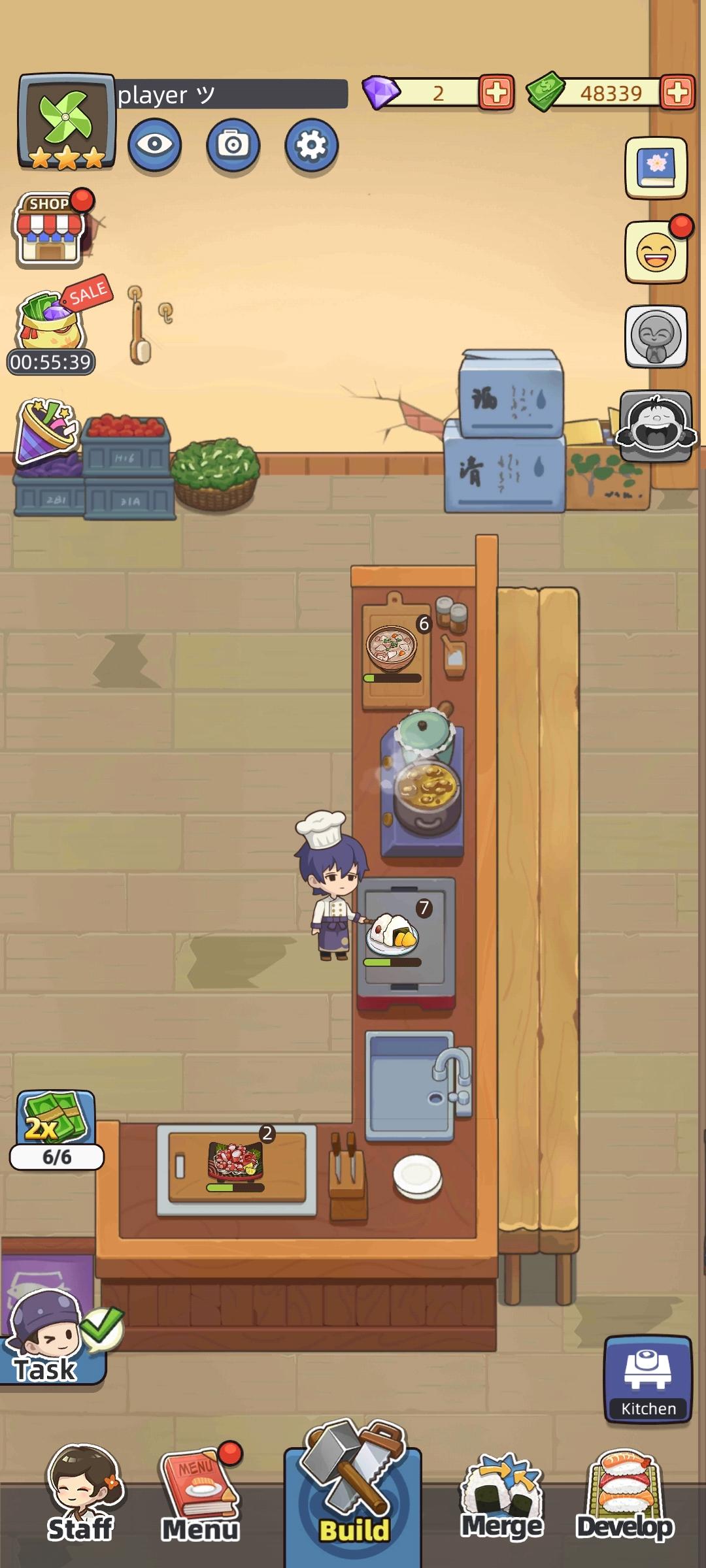This screenshot has width=706, height=1568.
Task: Open the player avatar profile
Action: click(66, 122)
